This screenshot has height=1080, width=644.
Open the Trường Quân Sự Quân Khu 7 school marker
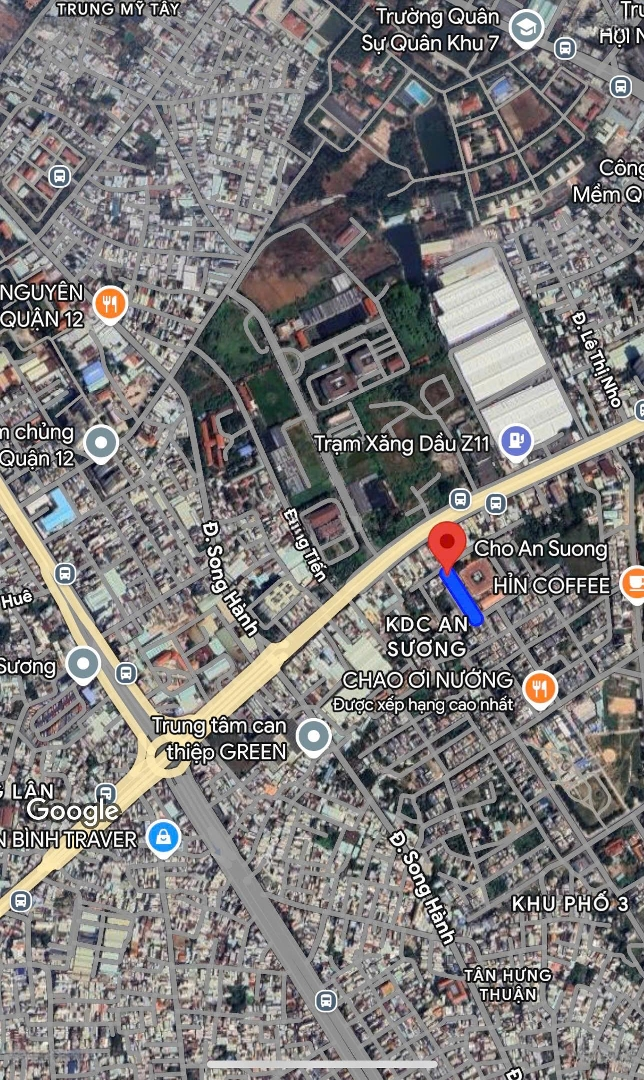point(526,28)
